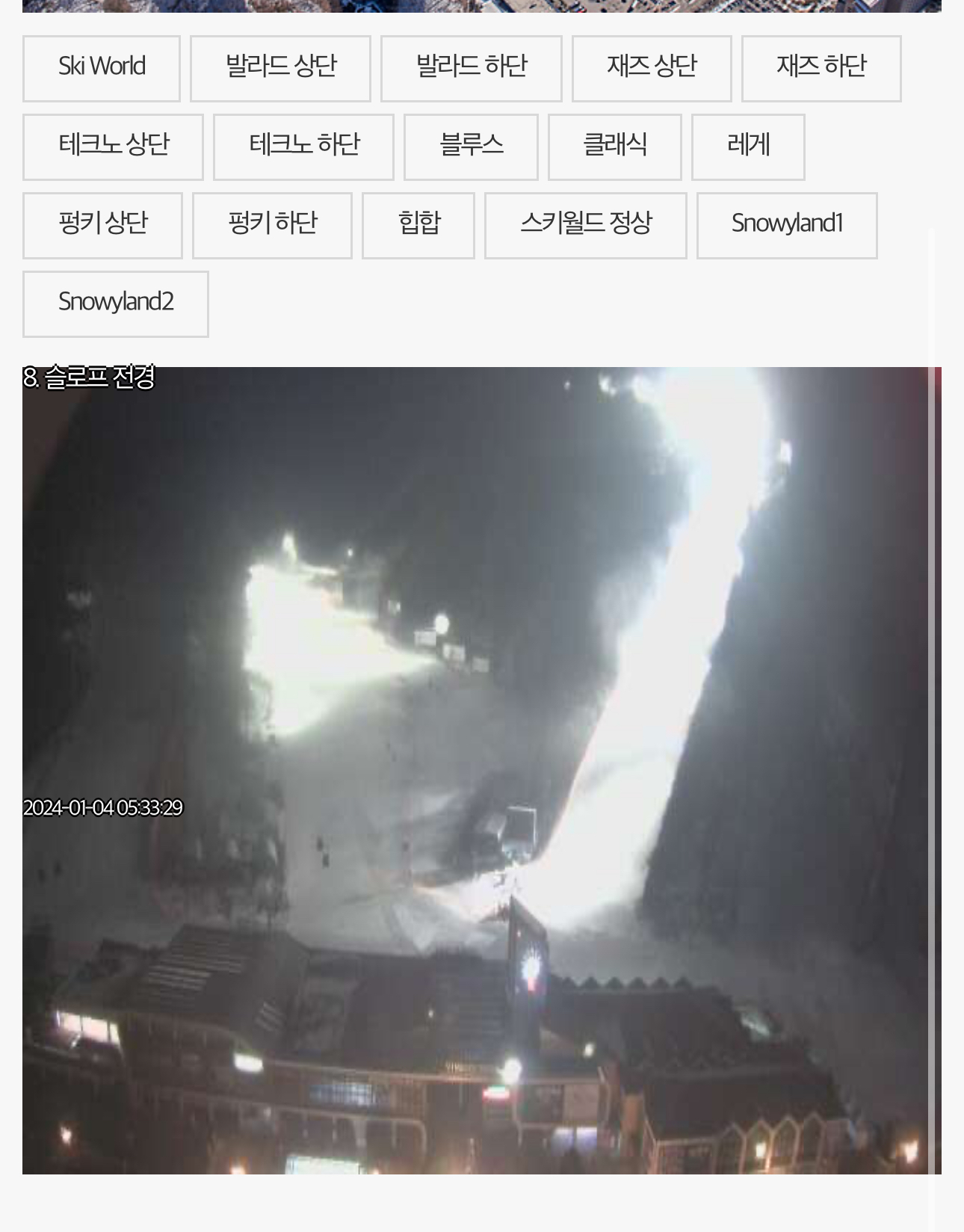Select the Snowyland1 camera

pos(787,226)
